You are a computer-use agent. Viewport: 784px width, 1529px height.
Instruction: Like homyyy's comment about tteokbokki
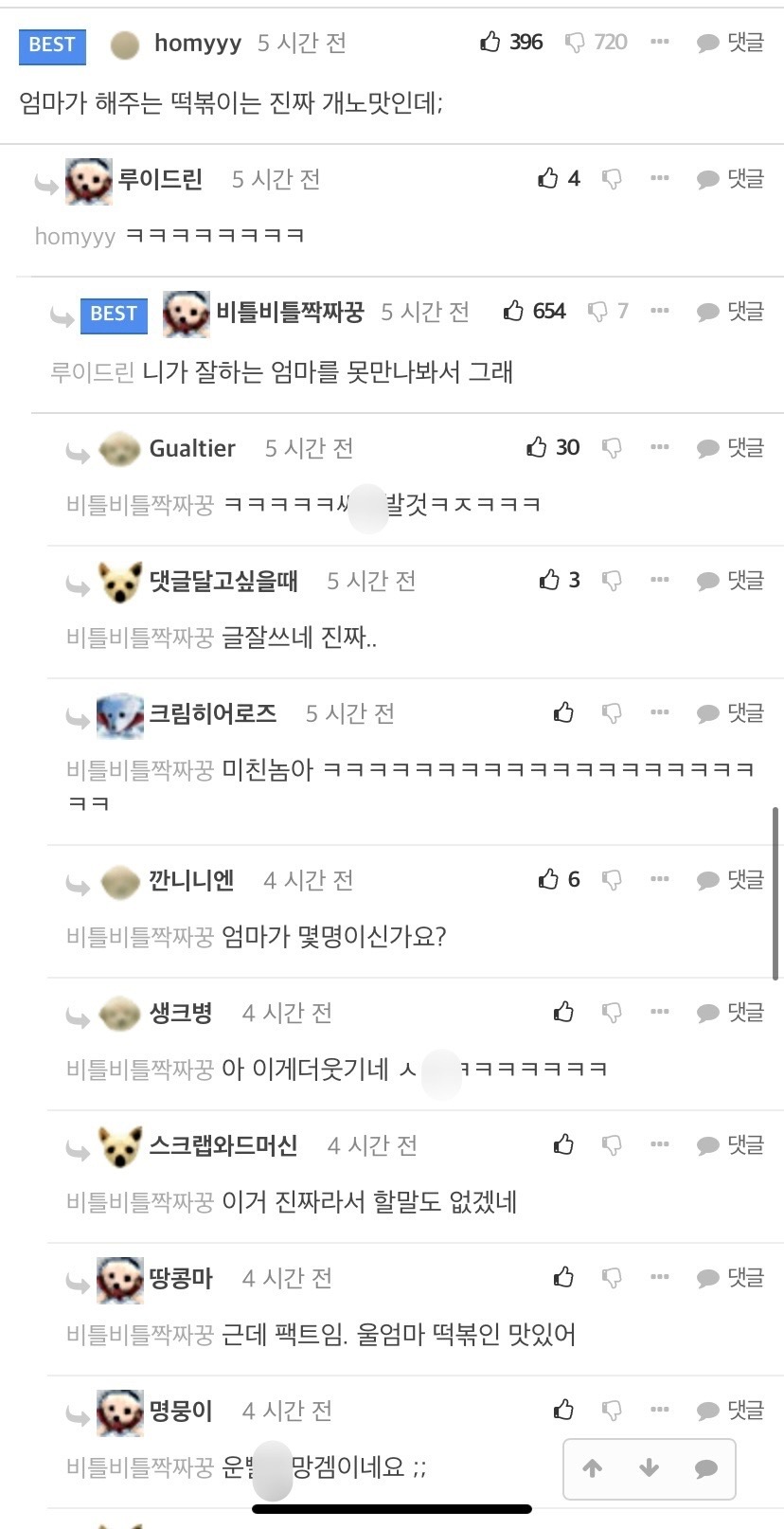click(490, 42)
